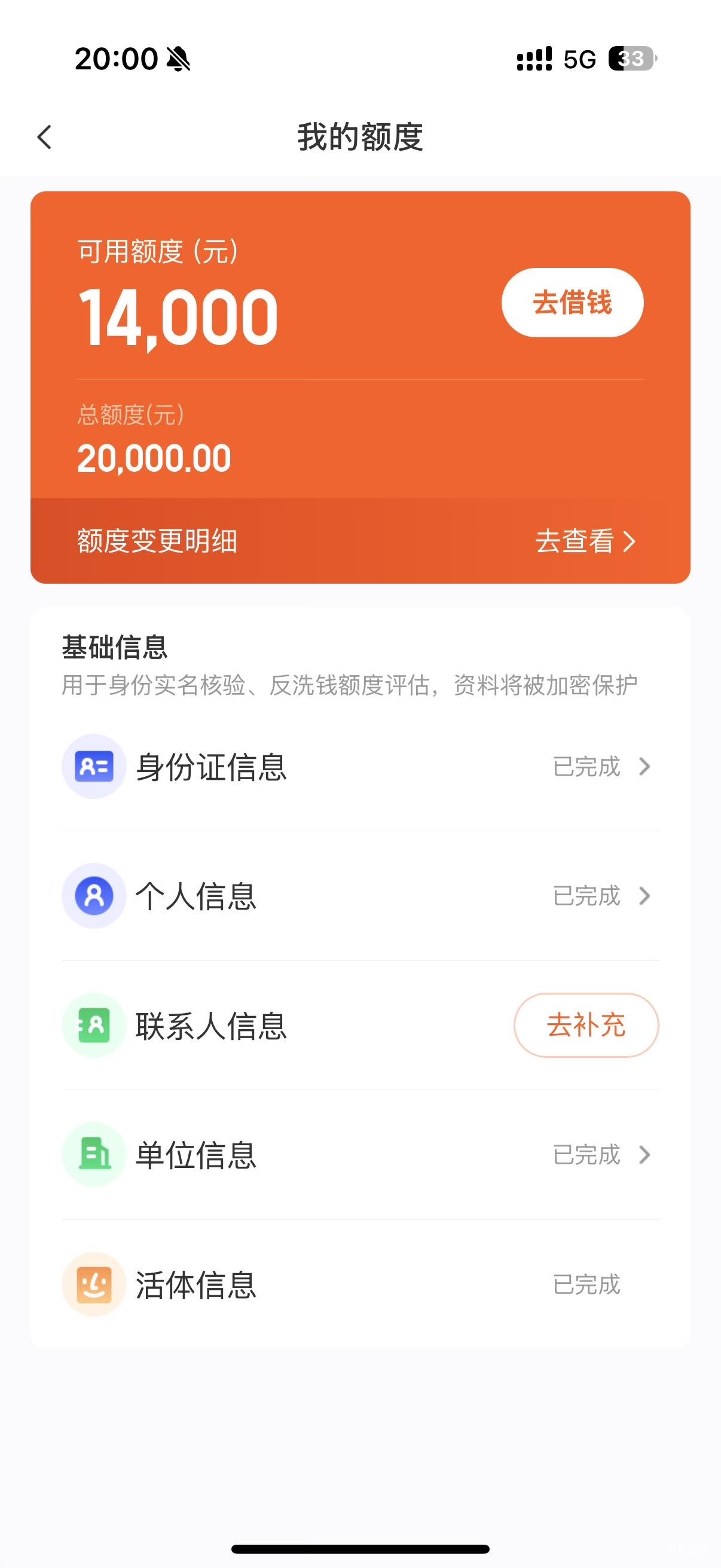Open 额度变更明细 via 去查看
Screen dimensions: 721x1568
[x=584, y=541]
